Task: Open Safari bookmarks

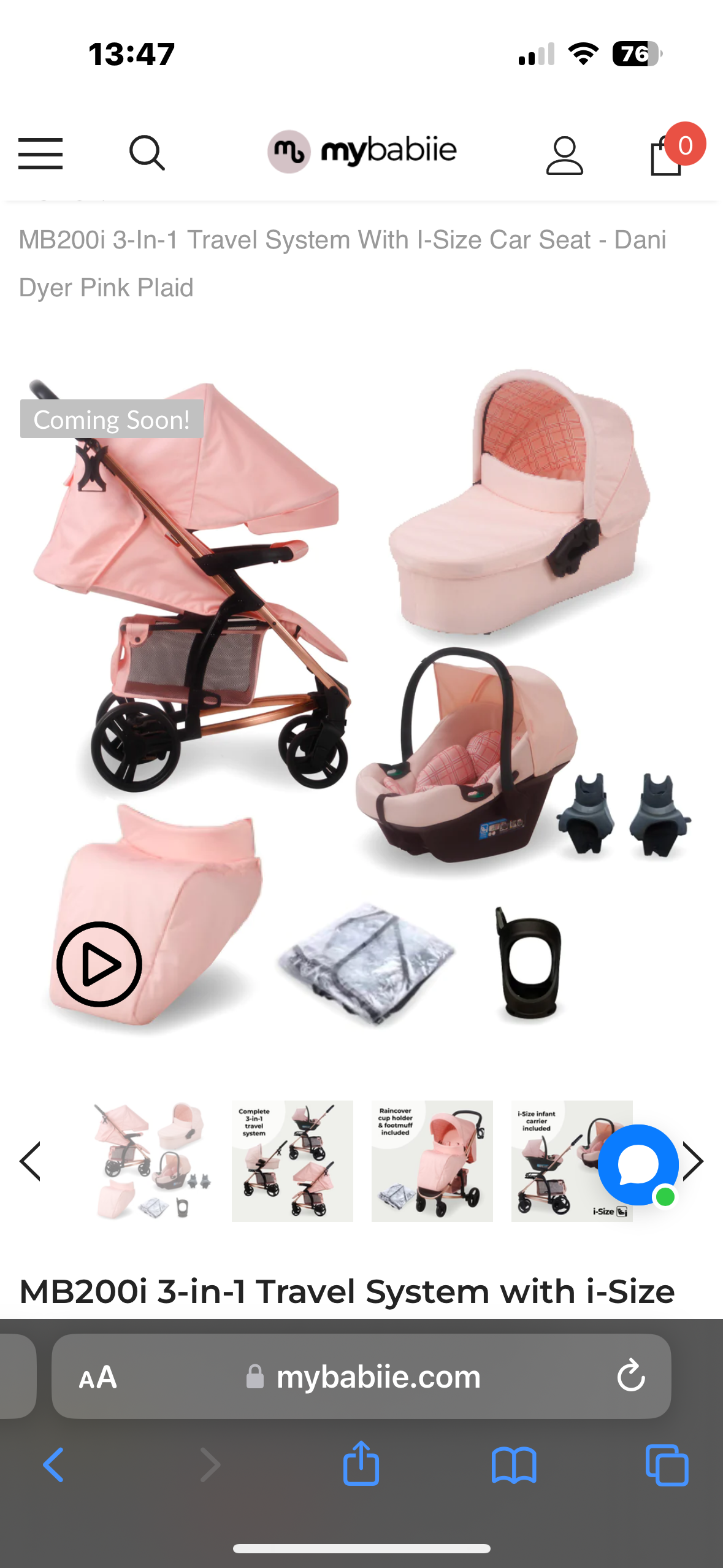Action: coord(514,1465)
